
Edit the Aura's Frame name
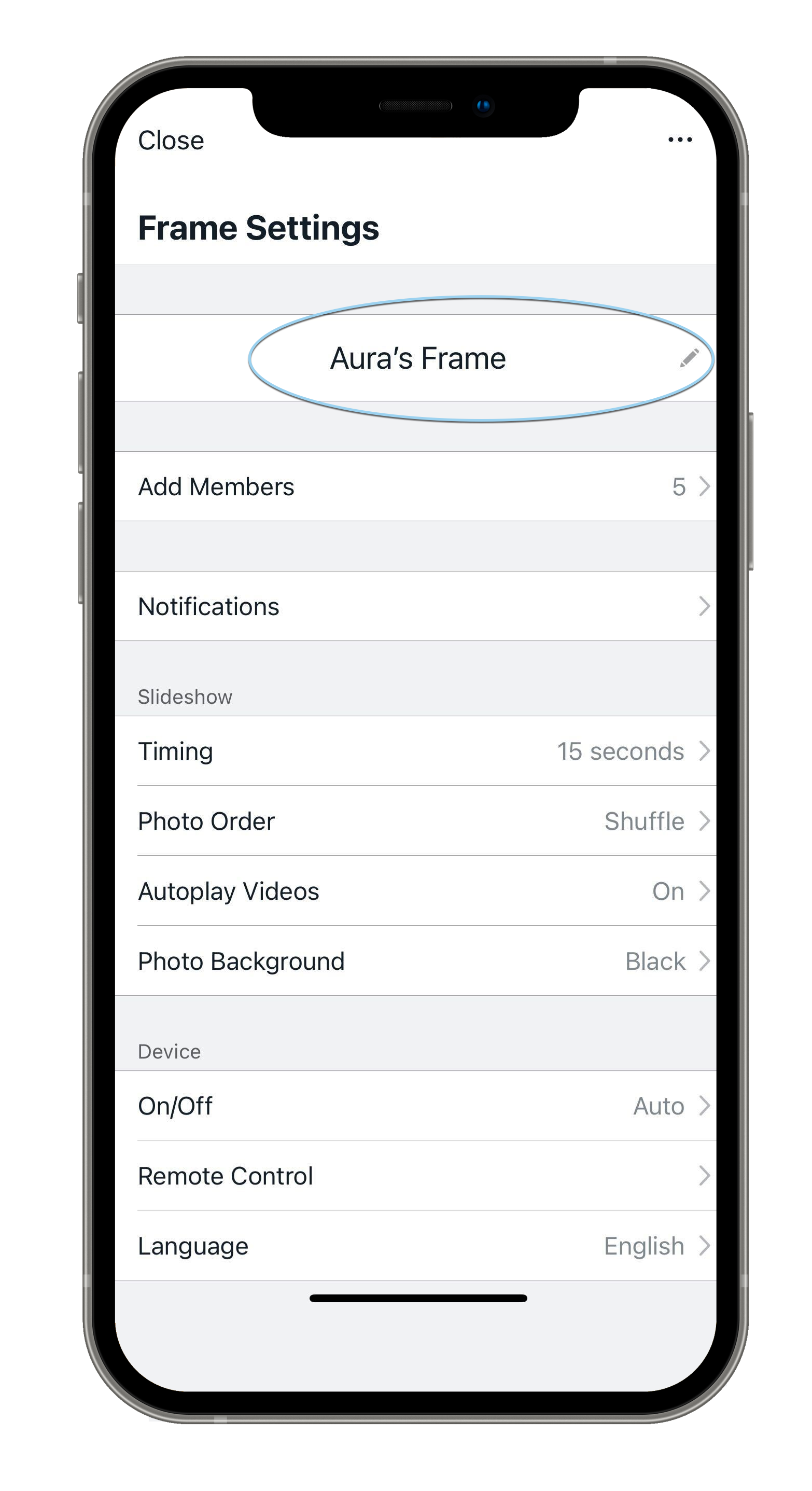tap(688, 358)
